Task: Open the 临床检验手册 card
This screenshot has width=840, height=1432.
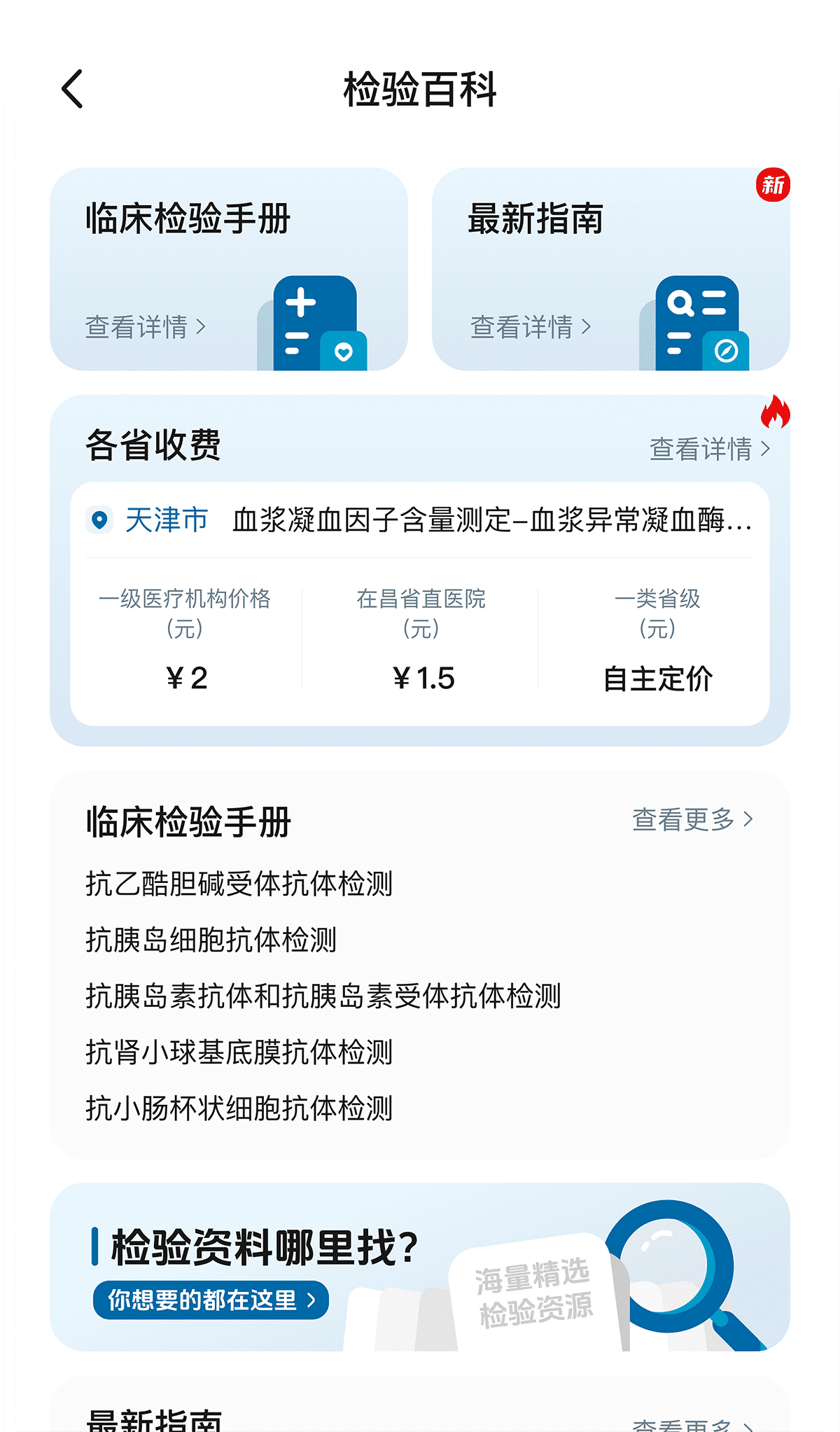Action: [228, 269]
